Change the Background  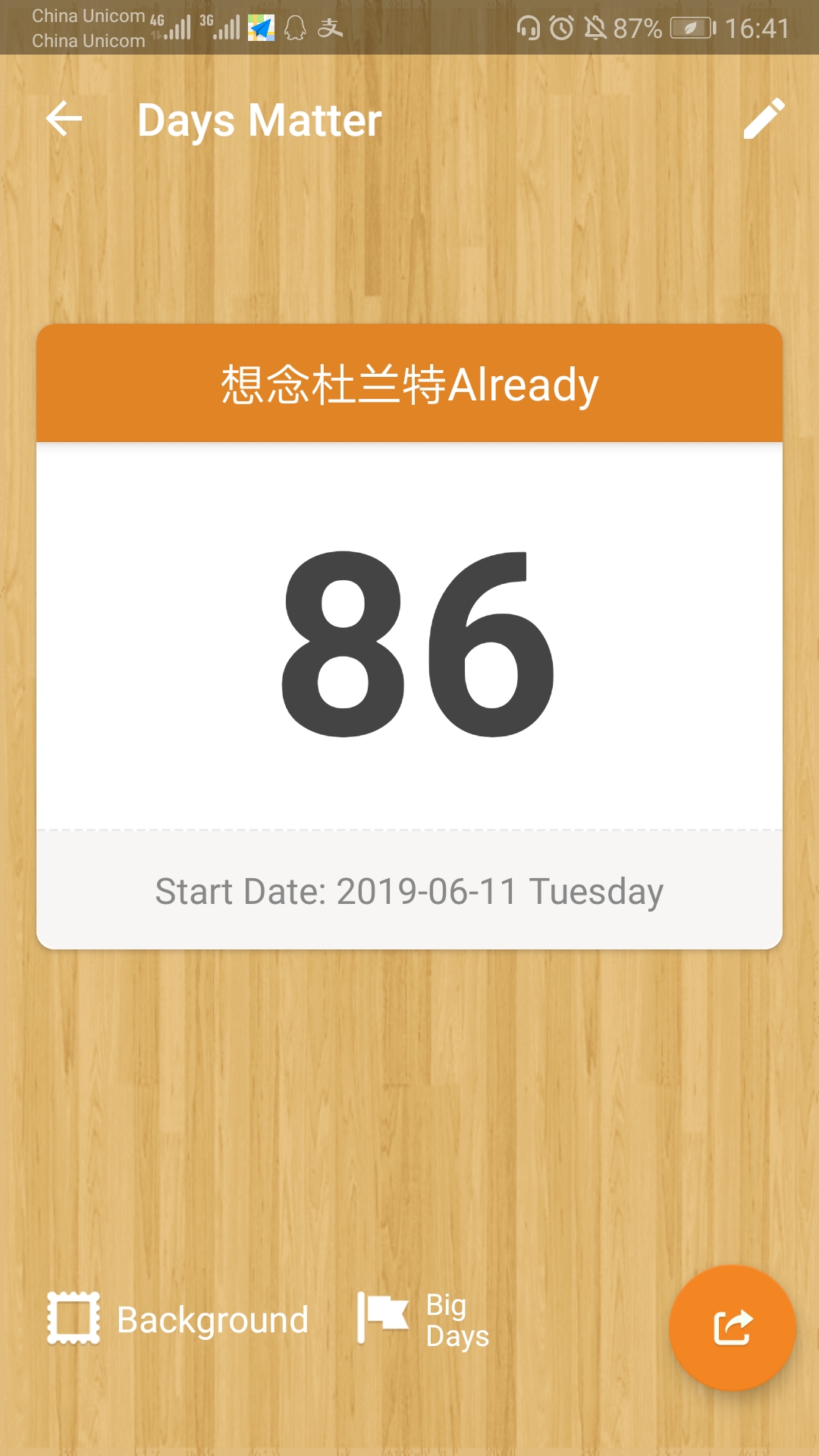click(178, 1319)
